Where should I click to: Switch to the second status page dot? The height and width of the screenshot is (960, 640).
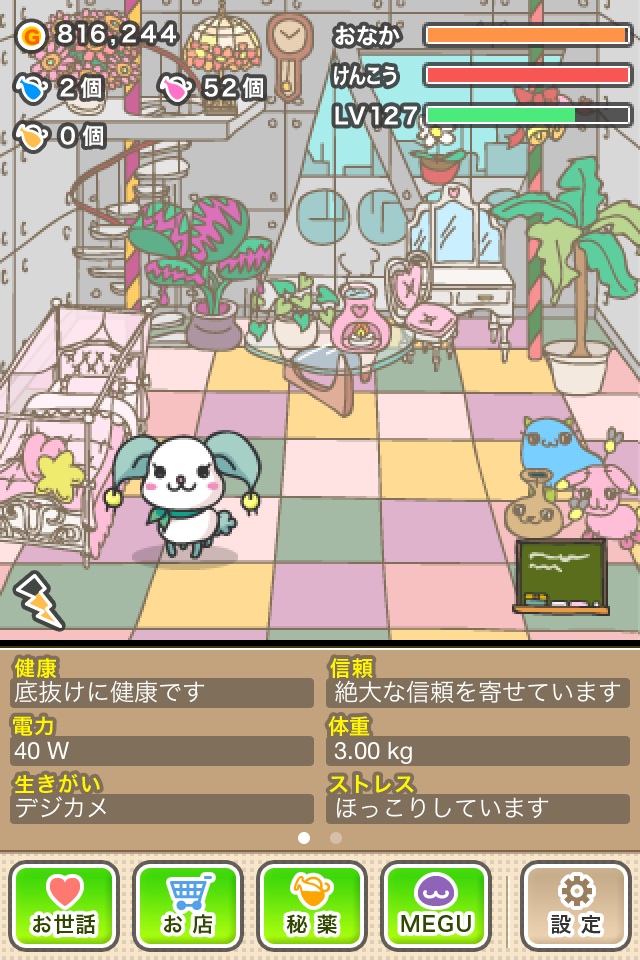[x=336, y=838]
